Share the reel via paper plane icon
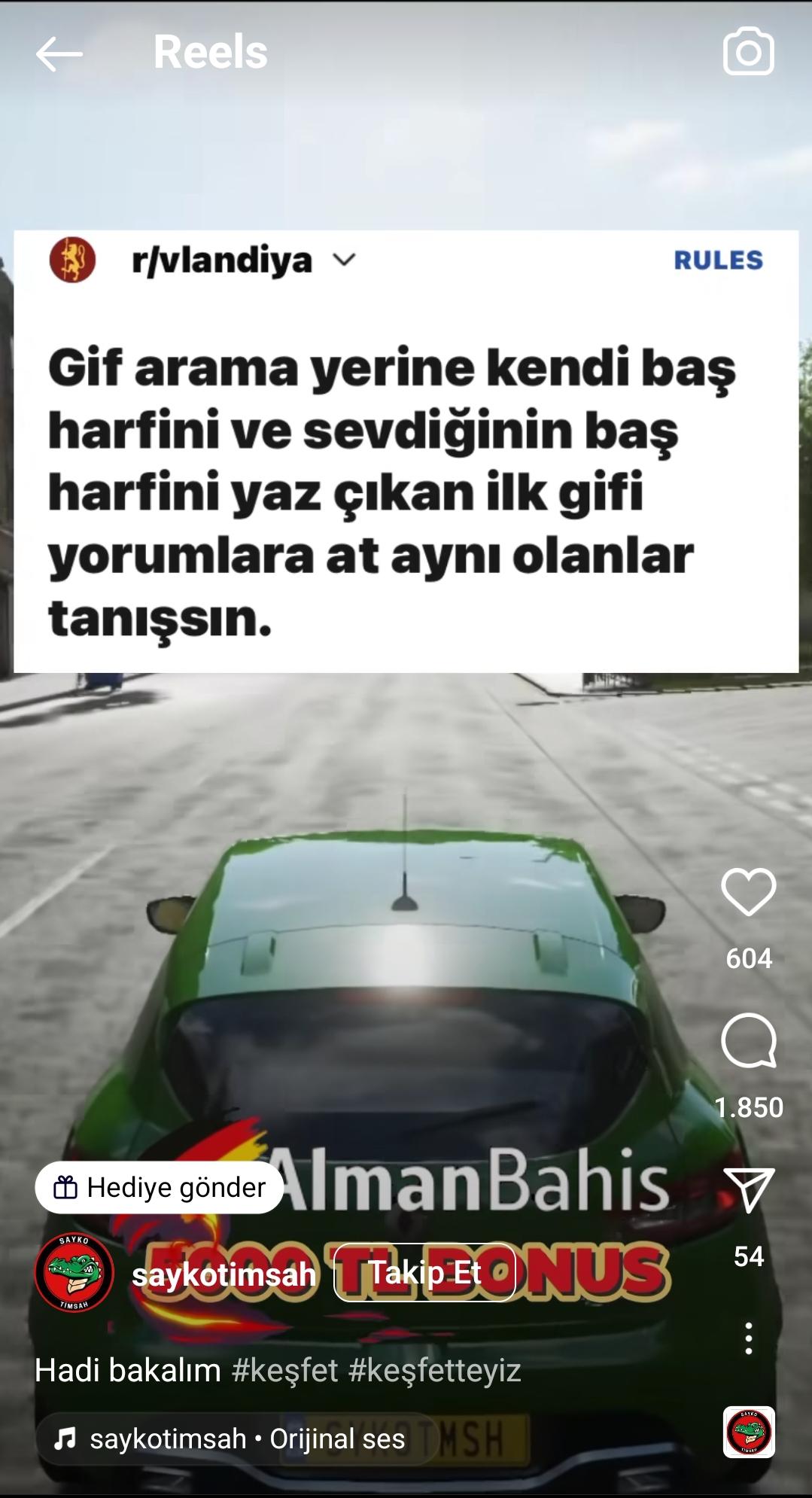Viewport: 812px width, 1498px height. 748,1190
